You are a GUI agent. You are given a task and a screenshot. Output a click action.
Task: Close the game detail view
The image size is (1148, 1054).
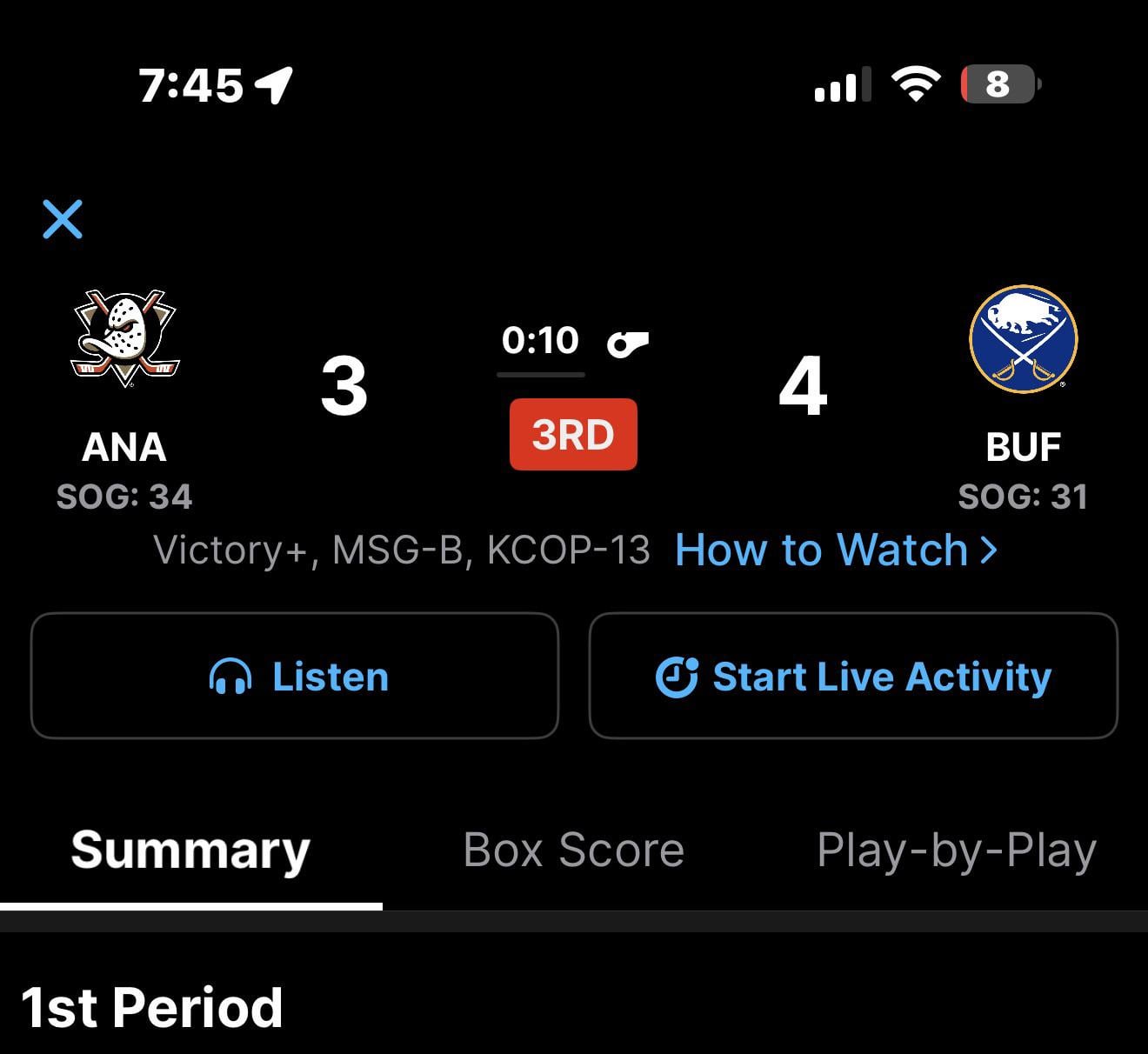(x=63, y=219)
